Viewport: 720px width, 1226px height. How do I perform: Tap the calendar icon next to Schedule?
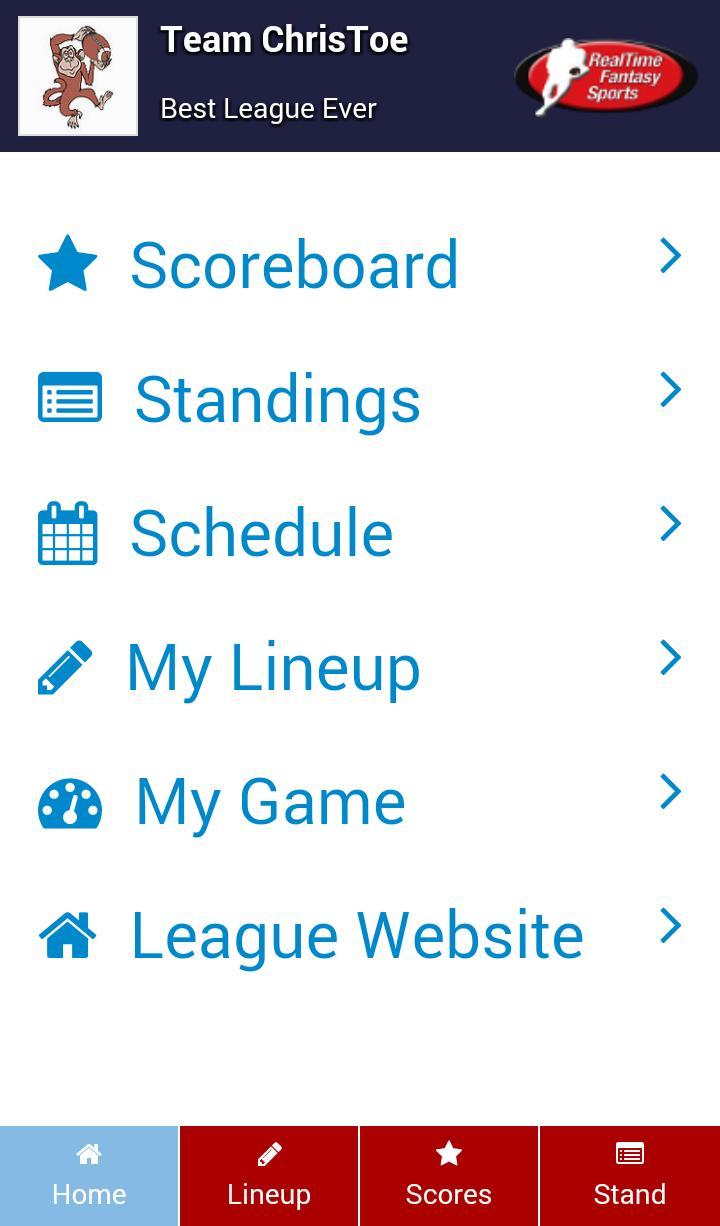[67, 533]
